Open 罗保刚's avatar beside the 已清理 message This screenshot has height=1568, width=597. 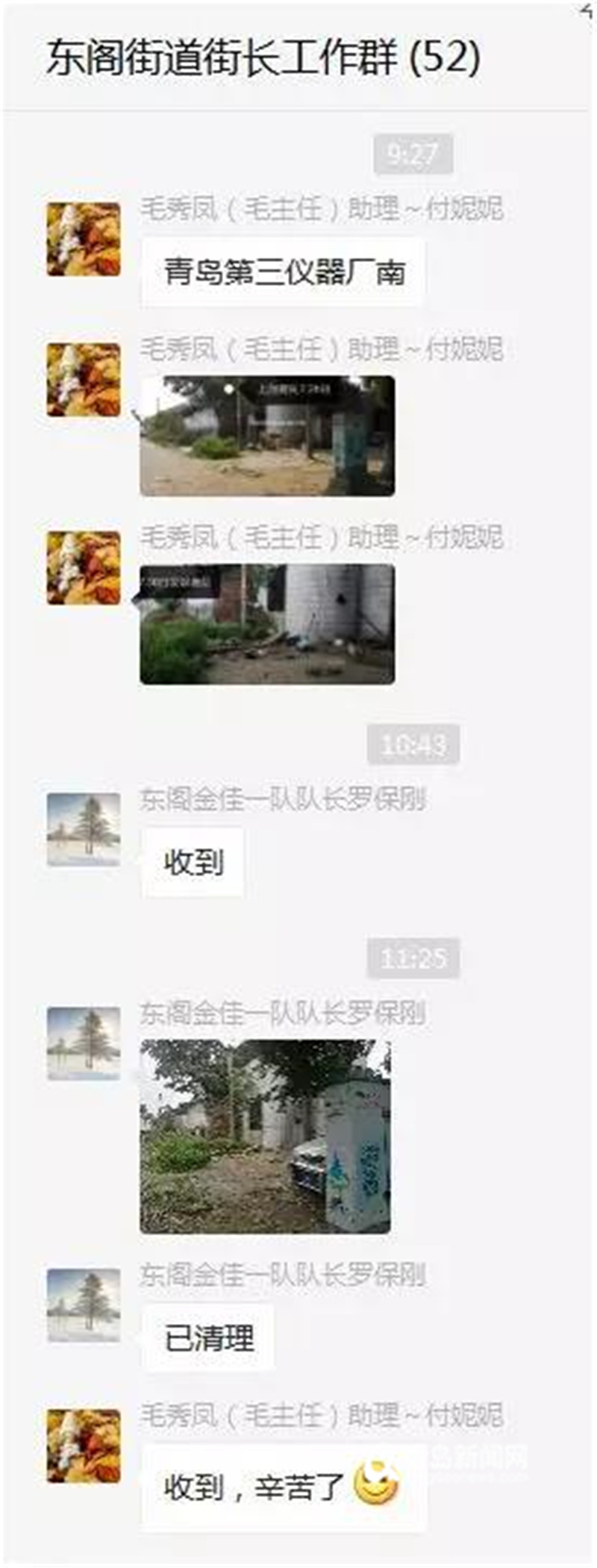click(84, 1305)
